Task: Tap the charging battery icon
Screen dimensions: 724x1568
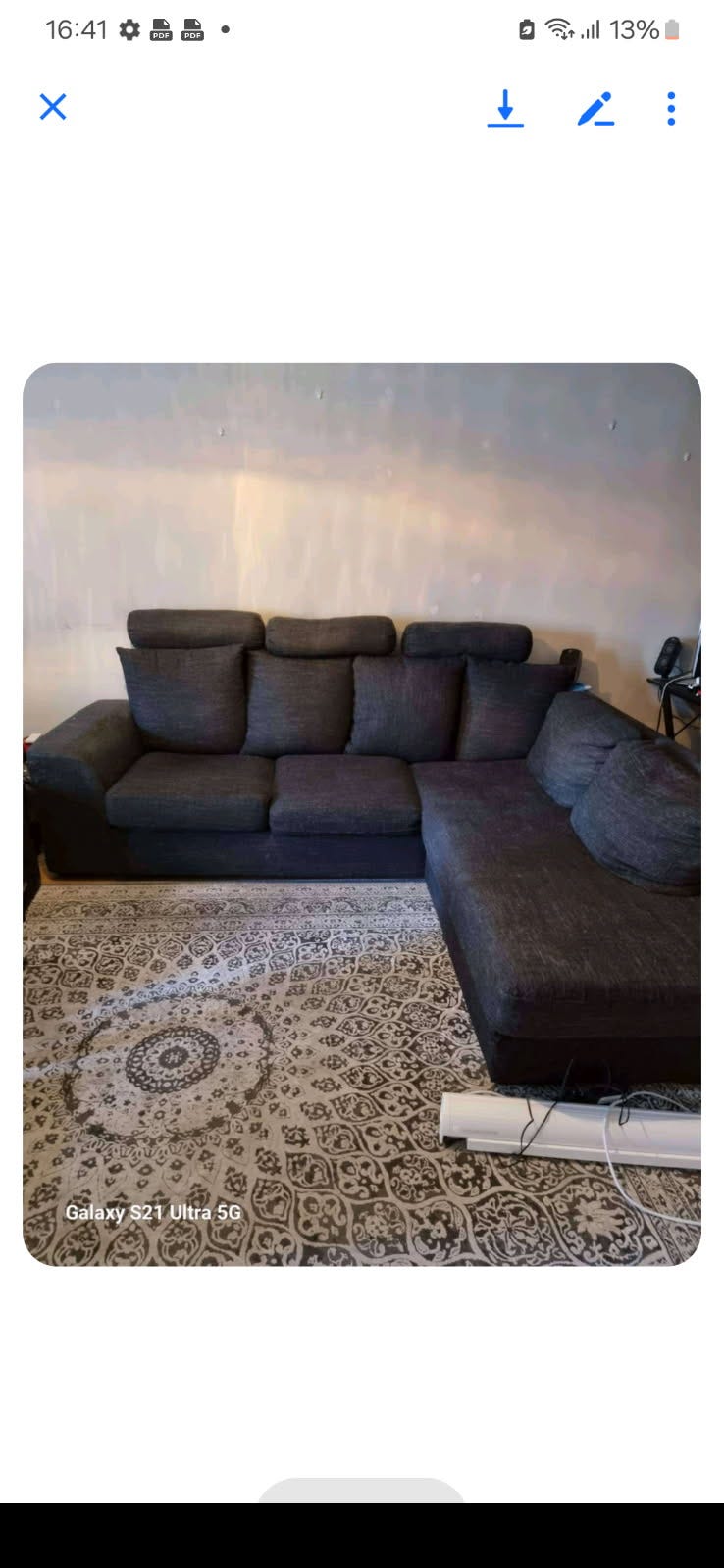Action: coord(525,29)
